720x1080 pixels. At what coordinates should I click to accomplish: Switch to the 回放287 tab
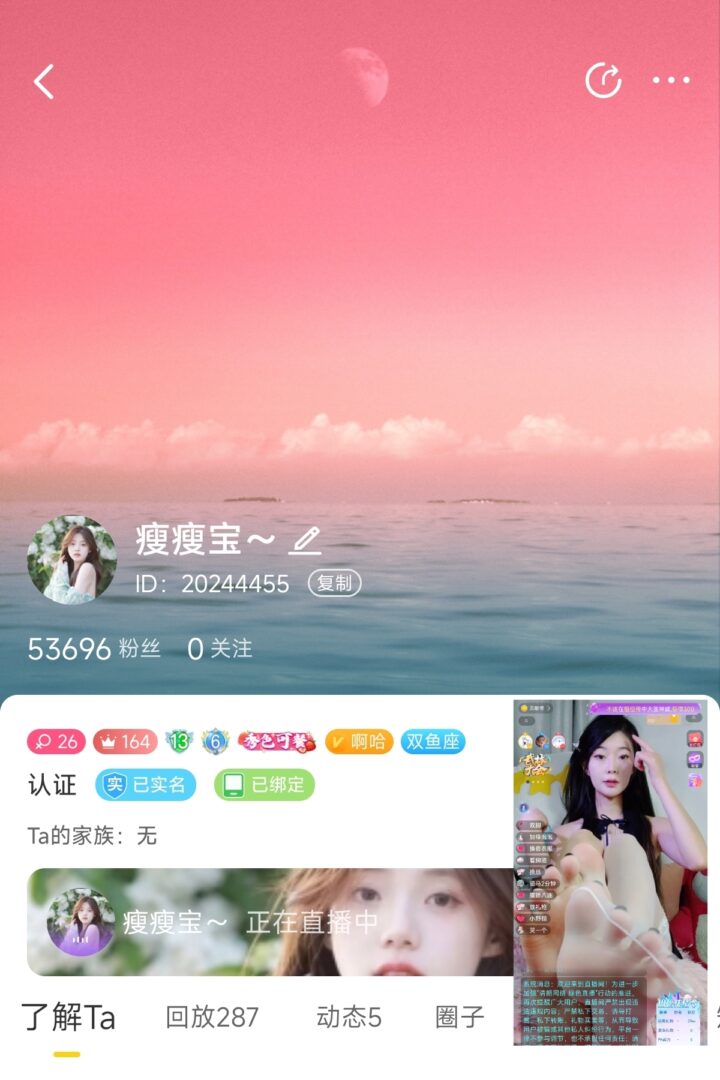[x=212, y=1018]
